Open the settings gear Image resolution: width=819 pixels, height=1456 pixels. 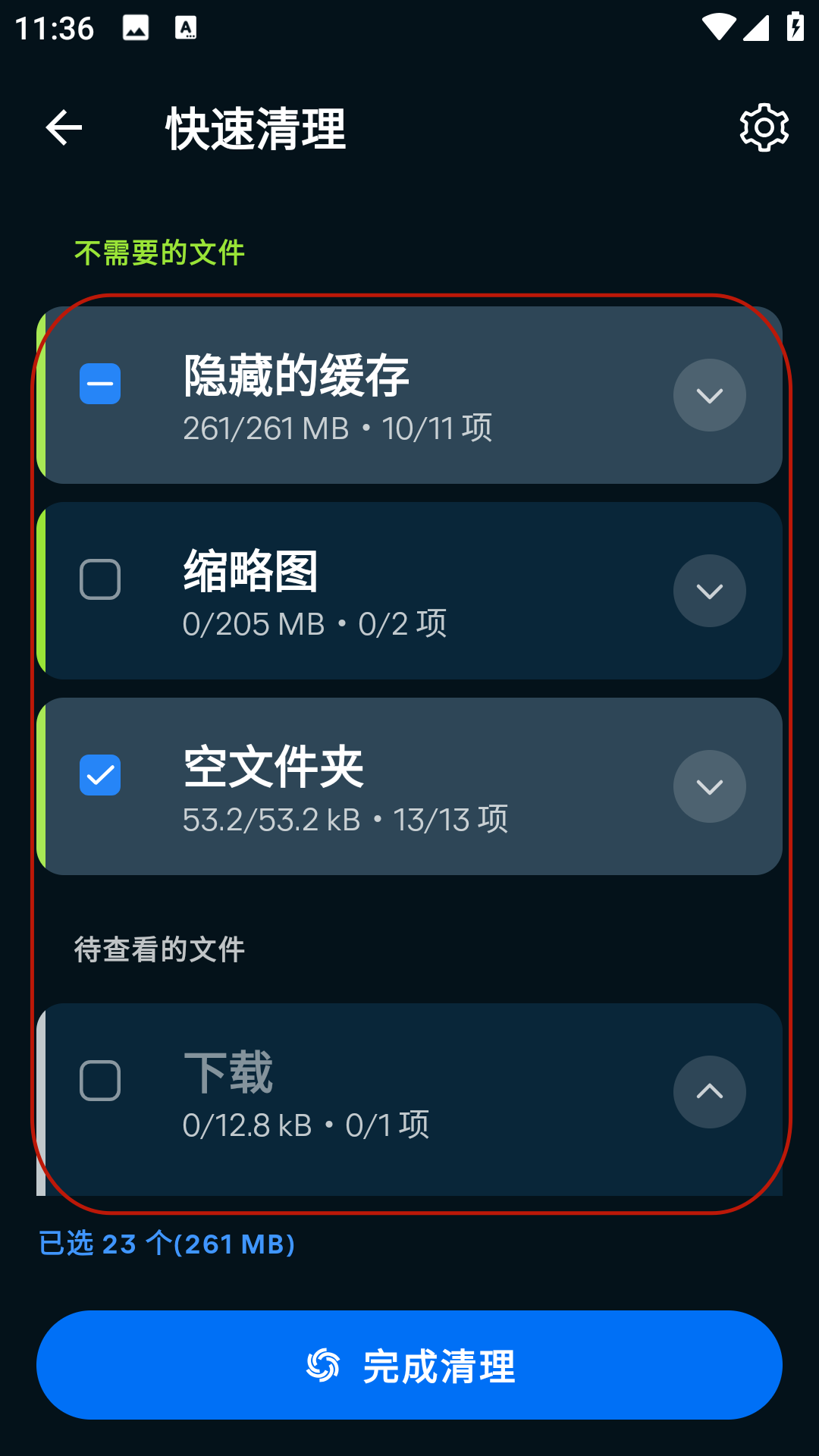pyautogui.click(x=764, y=127)
